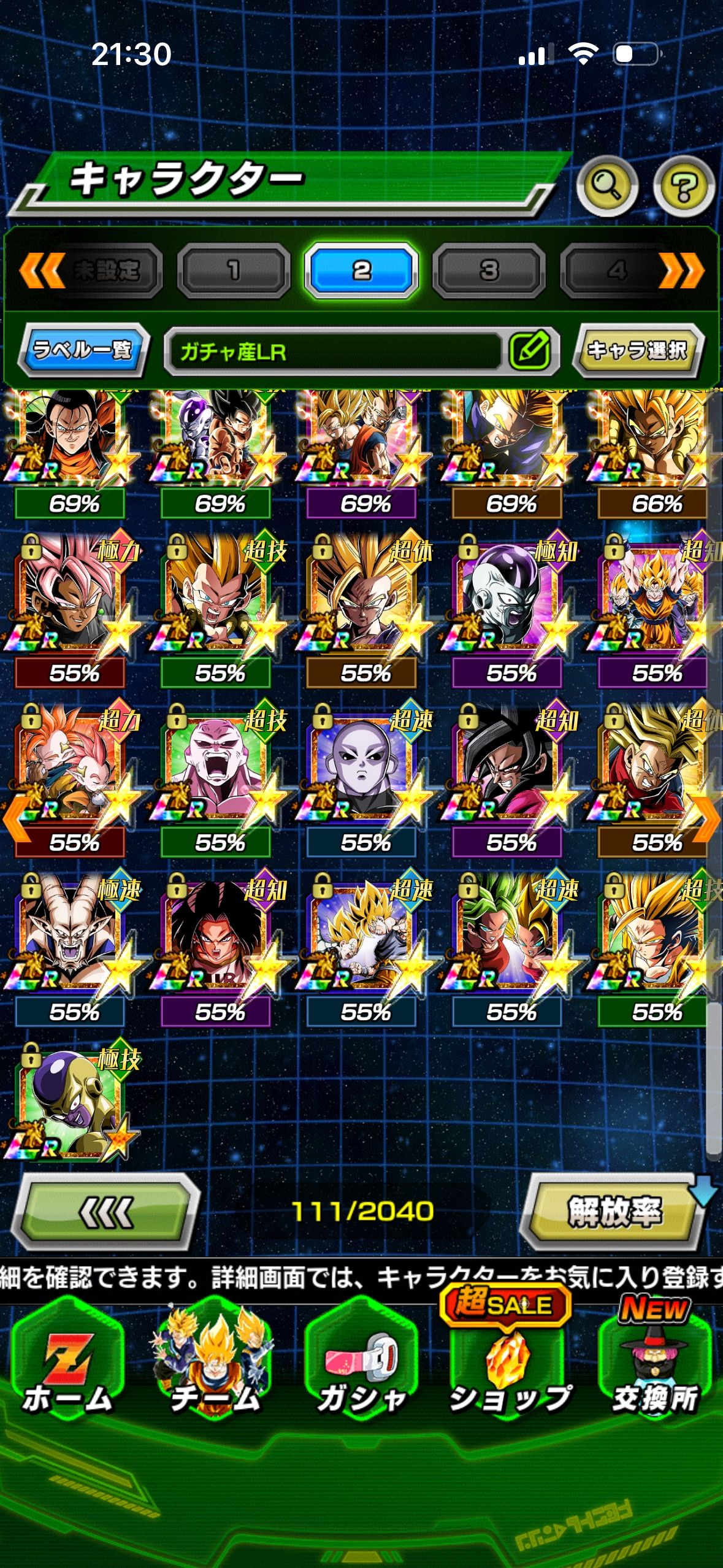Switch to label tab 1
The height and width of the screenshot is (1568, 723).
pos(234,271)
